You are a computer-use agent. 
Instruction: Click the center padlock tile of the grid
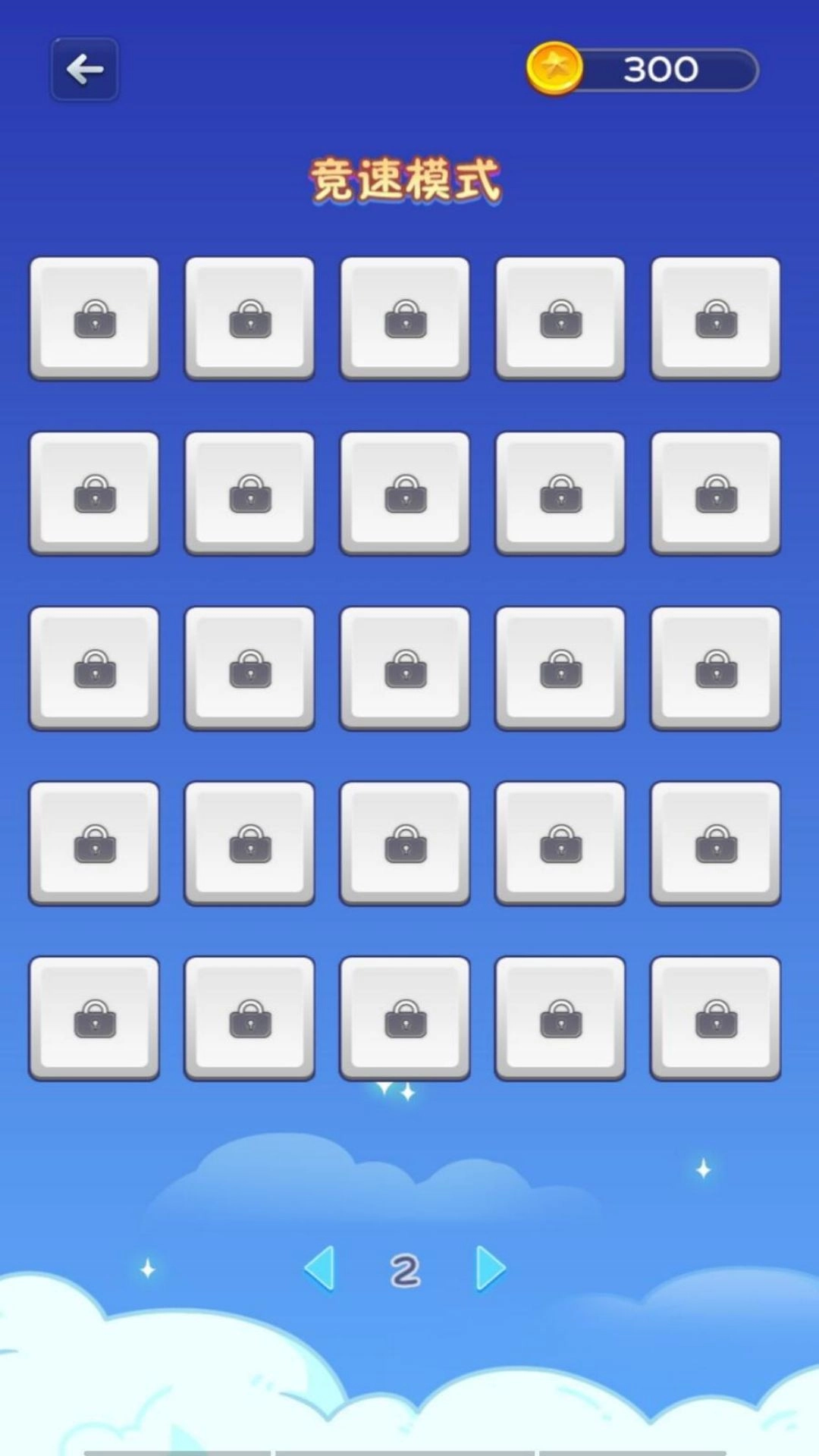coord(404,668)
